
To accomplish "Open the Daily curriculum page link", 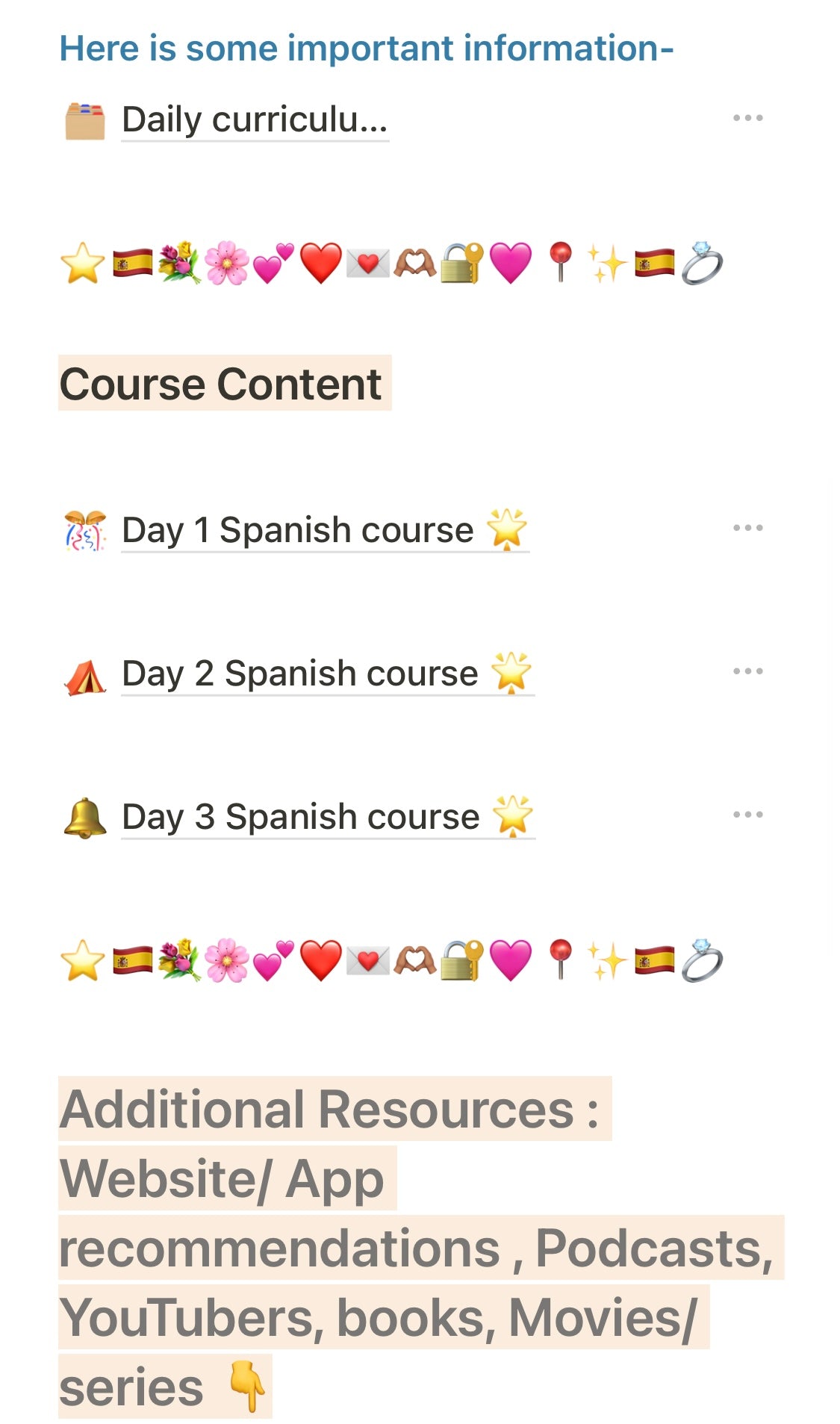I will click(254, 119).
